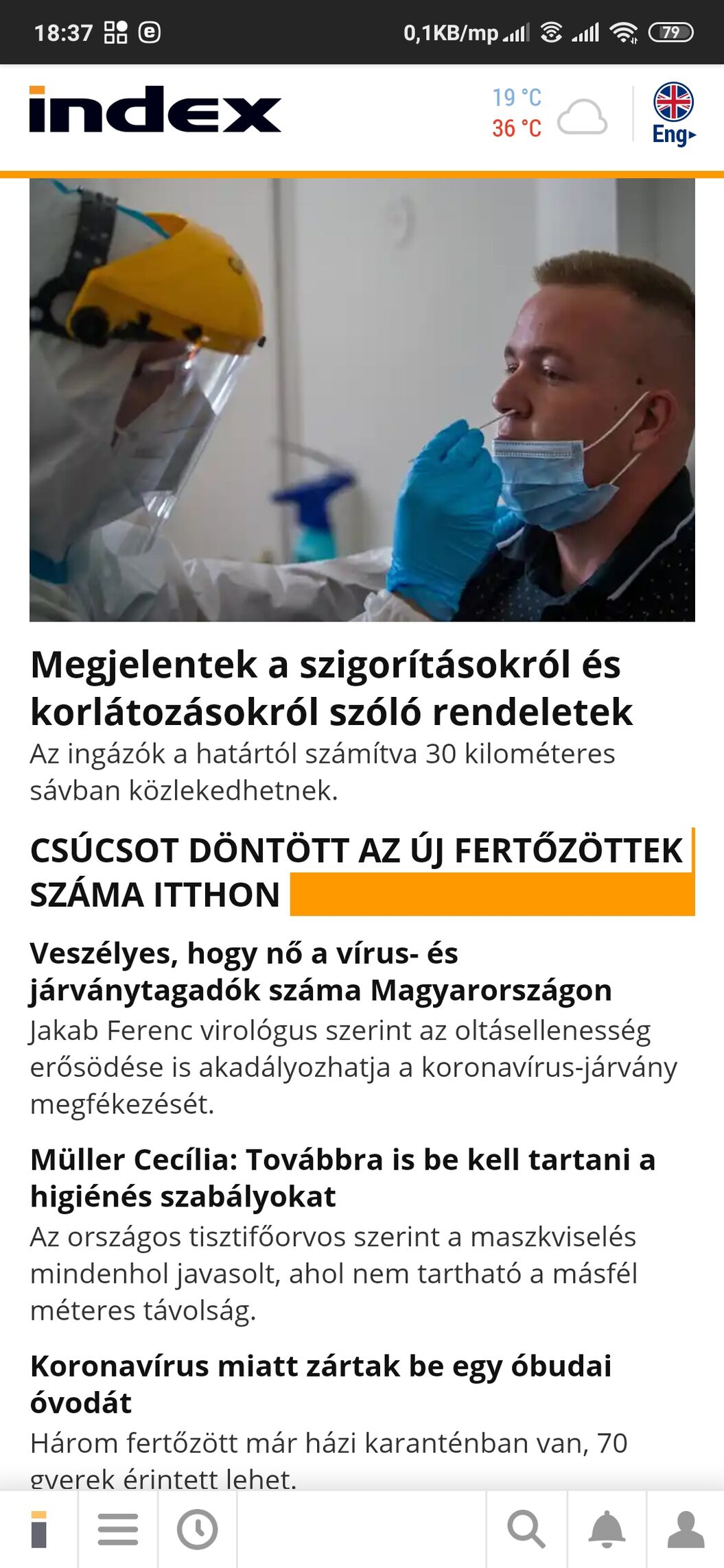Open the Müller Cecília hygiene rules article
This screenshot has height=1568, width=724.
(x=342, y=1178)
